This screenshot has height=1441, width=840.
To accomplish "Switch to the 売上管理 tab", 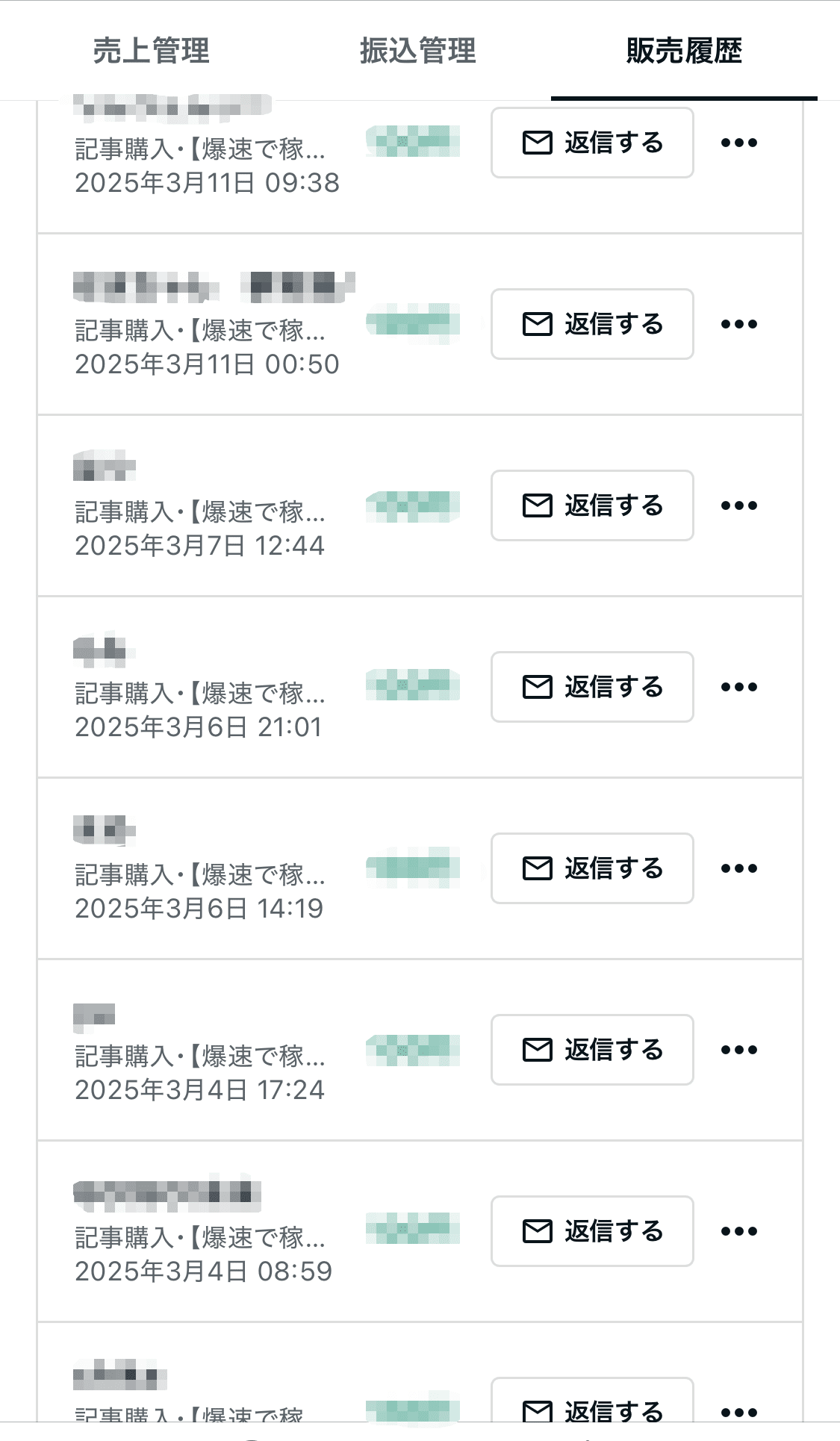I will point(151,51).
